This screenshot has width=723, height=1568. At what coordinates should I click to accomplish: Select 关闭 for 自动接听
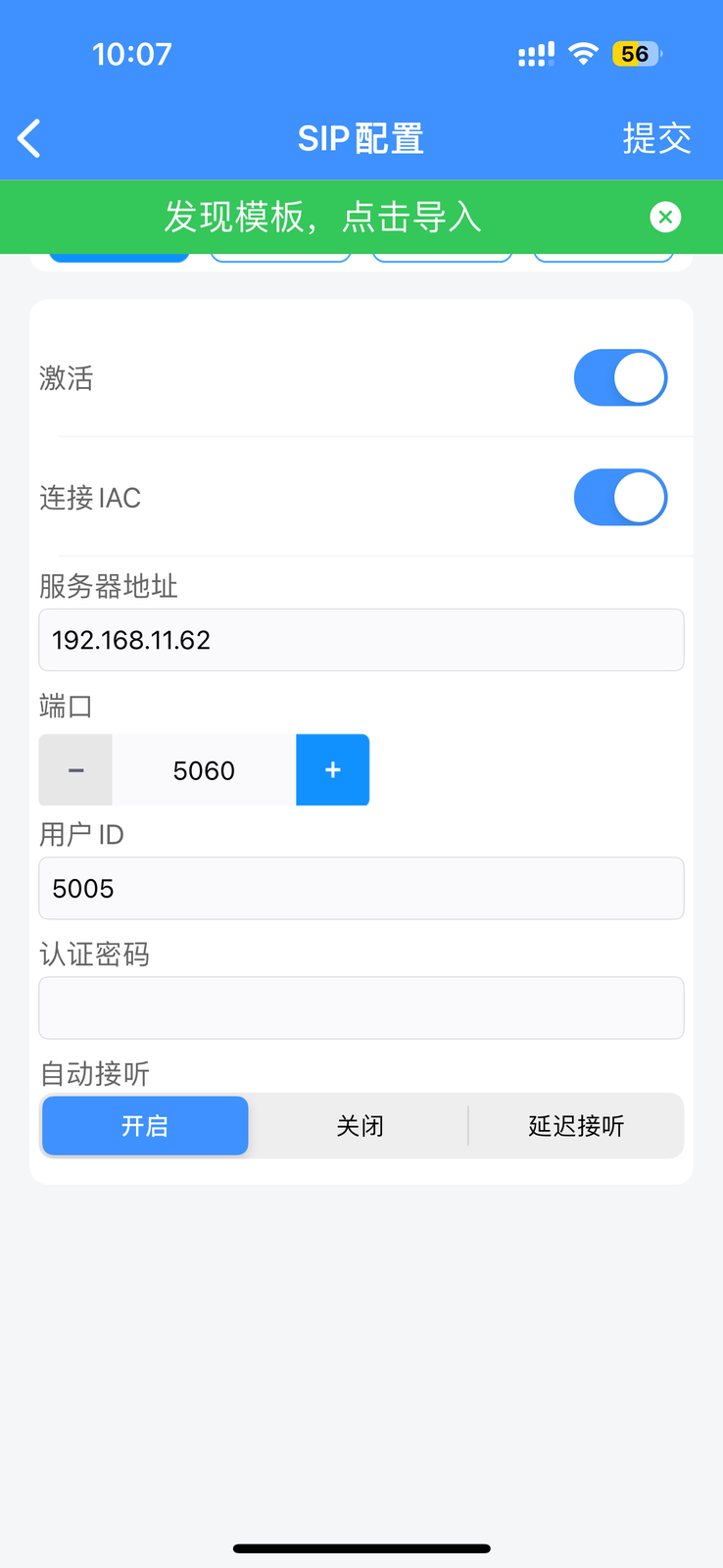(360, 1126)
